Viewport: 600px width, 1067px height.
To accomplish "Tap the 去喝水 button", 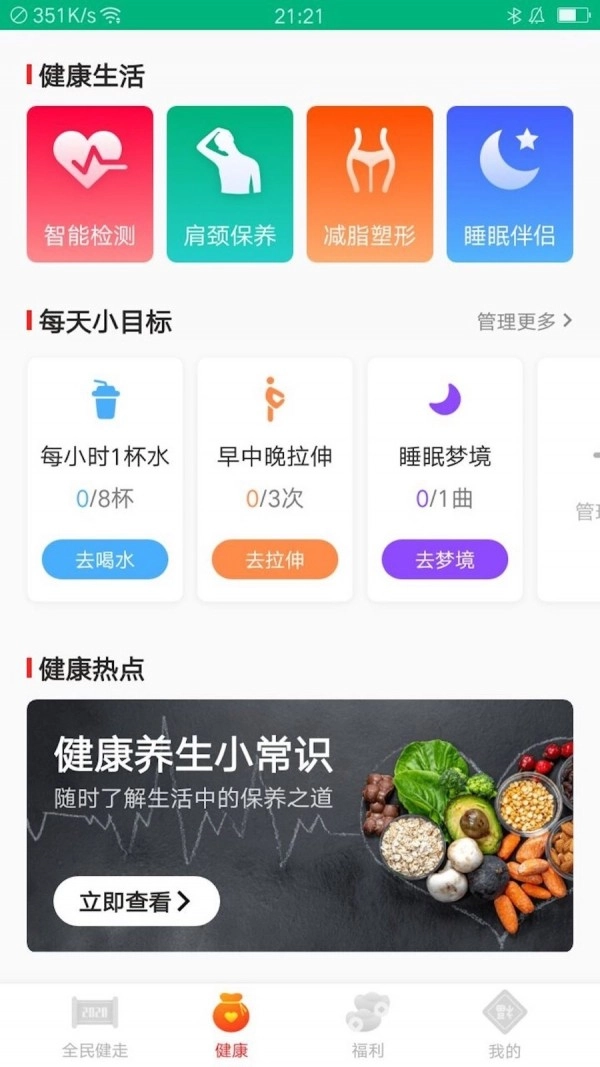I will pyautogui.click(x=105, y=560).
